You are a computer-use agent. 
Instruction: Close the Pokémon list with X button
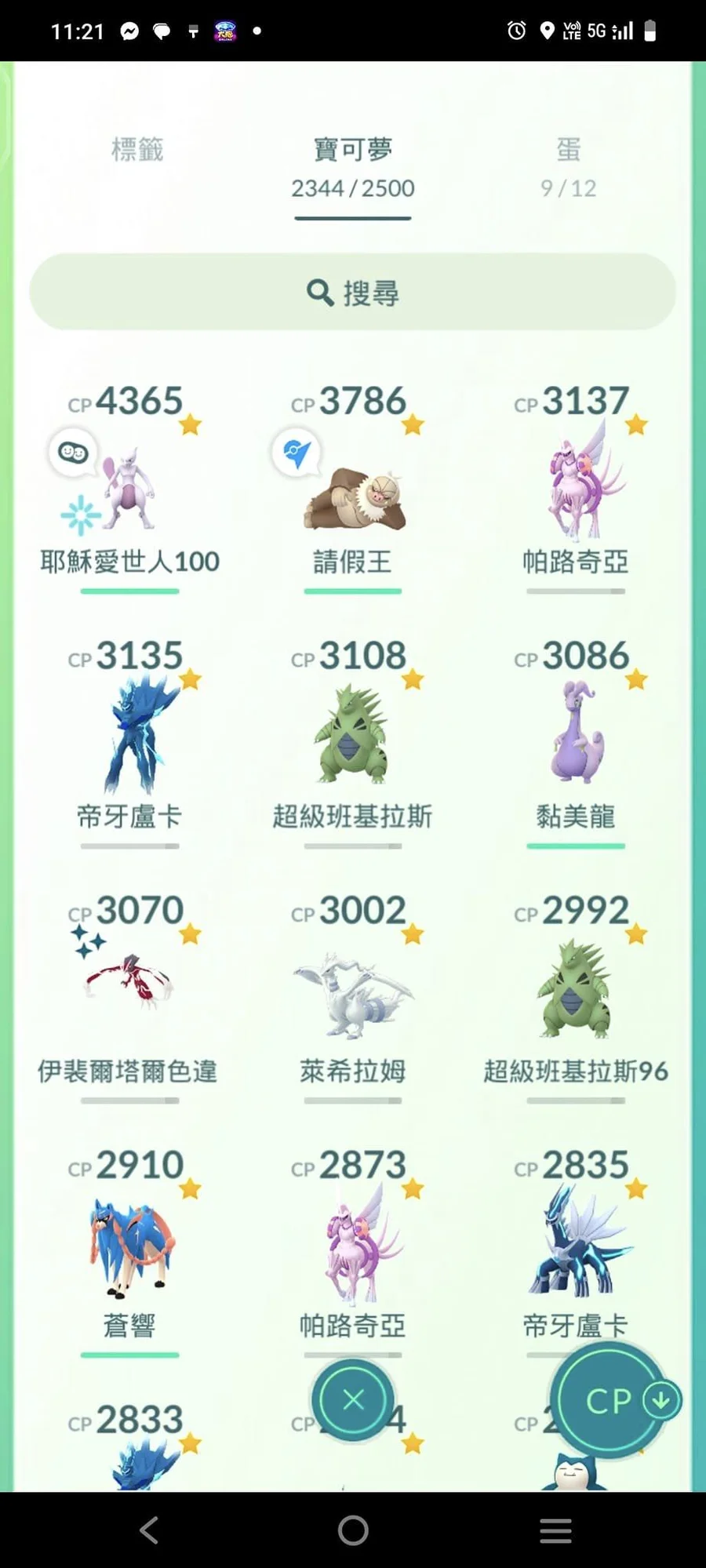click(353, 1399)
